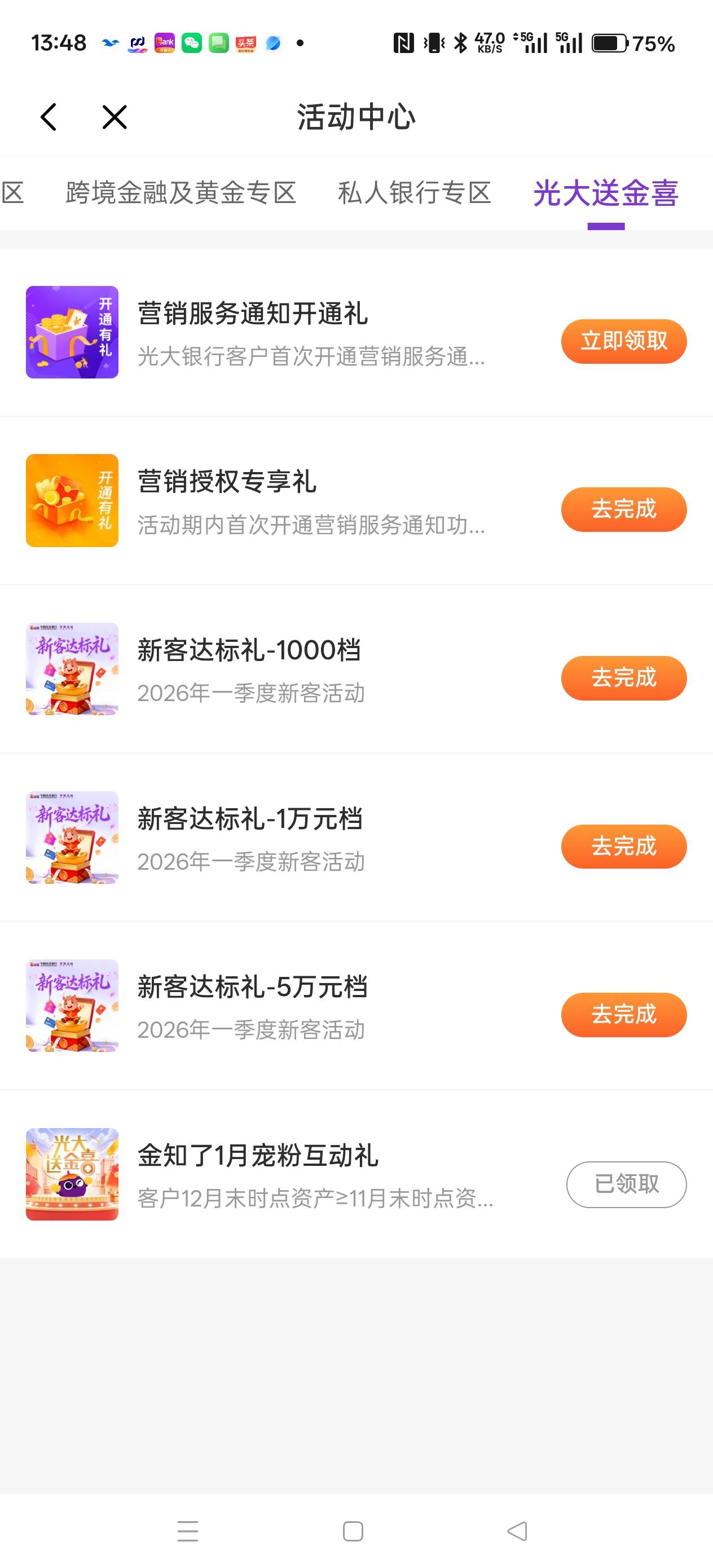Tap 已领取 on 金知了1月宠粉互动礼
The image size is (713, 1568).
[x=626, y=1184]
